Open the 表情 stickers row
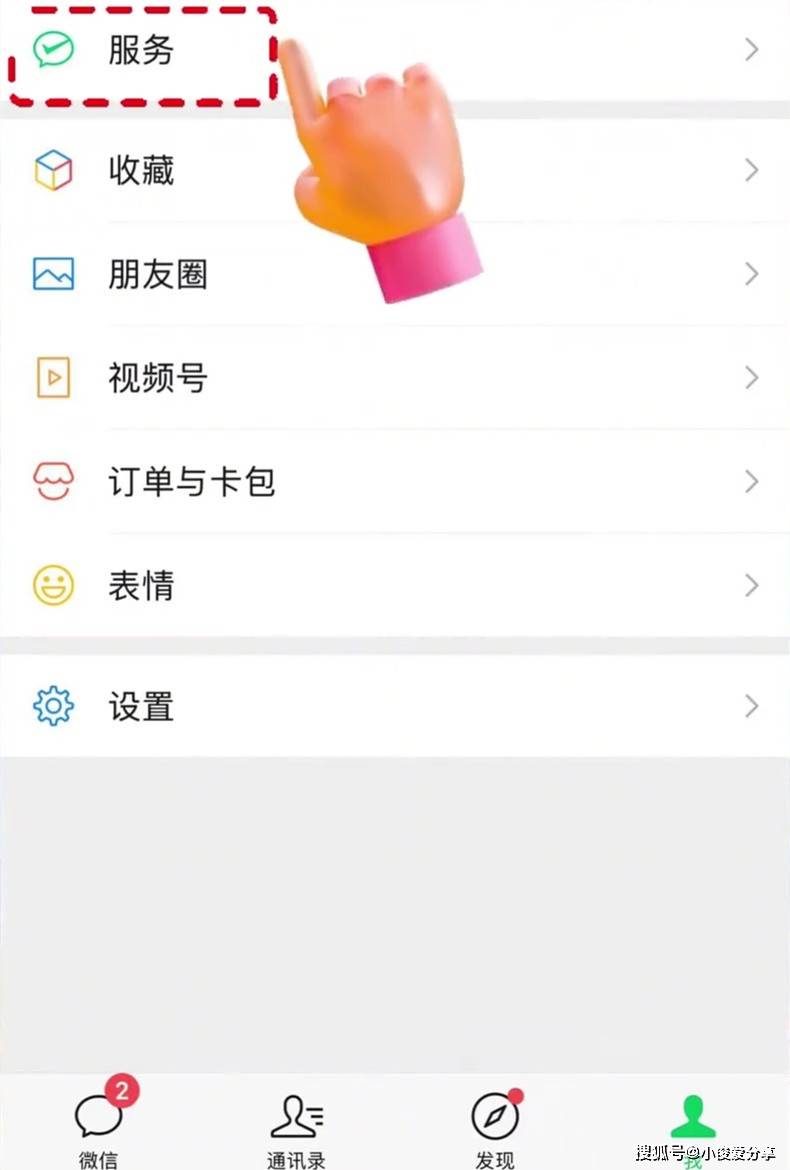The width and height of the screenshot is (790, 1170). [x=140, y=585]
